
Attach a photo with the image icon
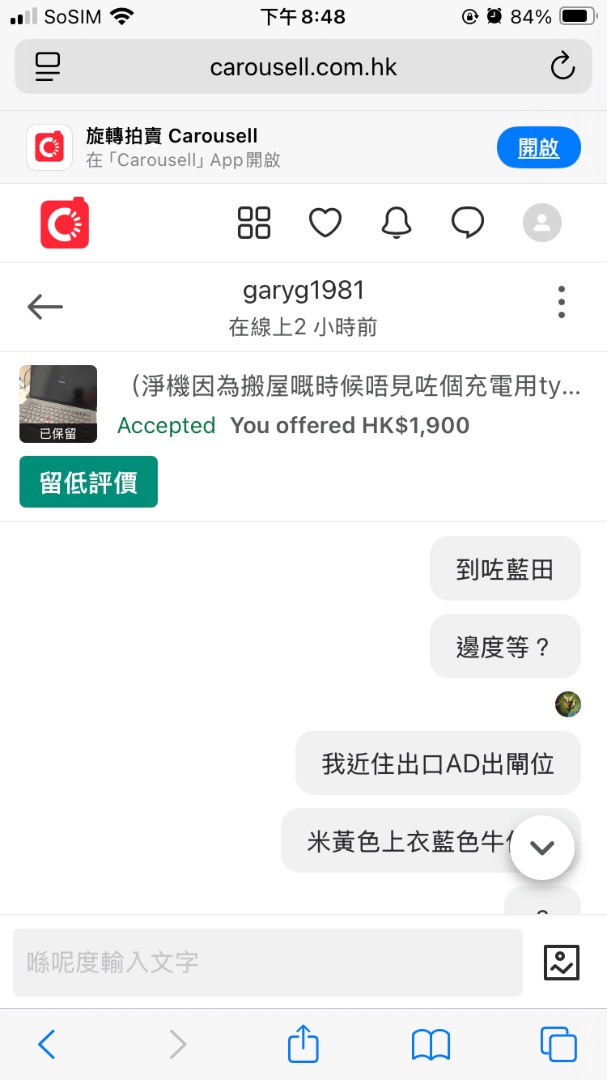point(562,962)
